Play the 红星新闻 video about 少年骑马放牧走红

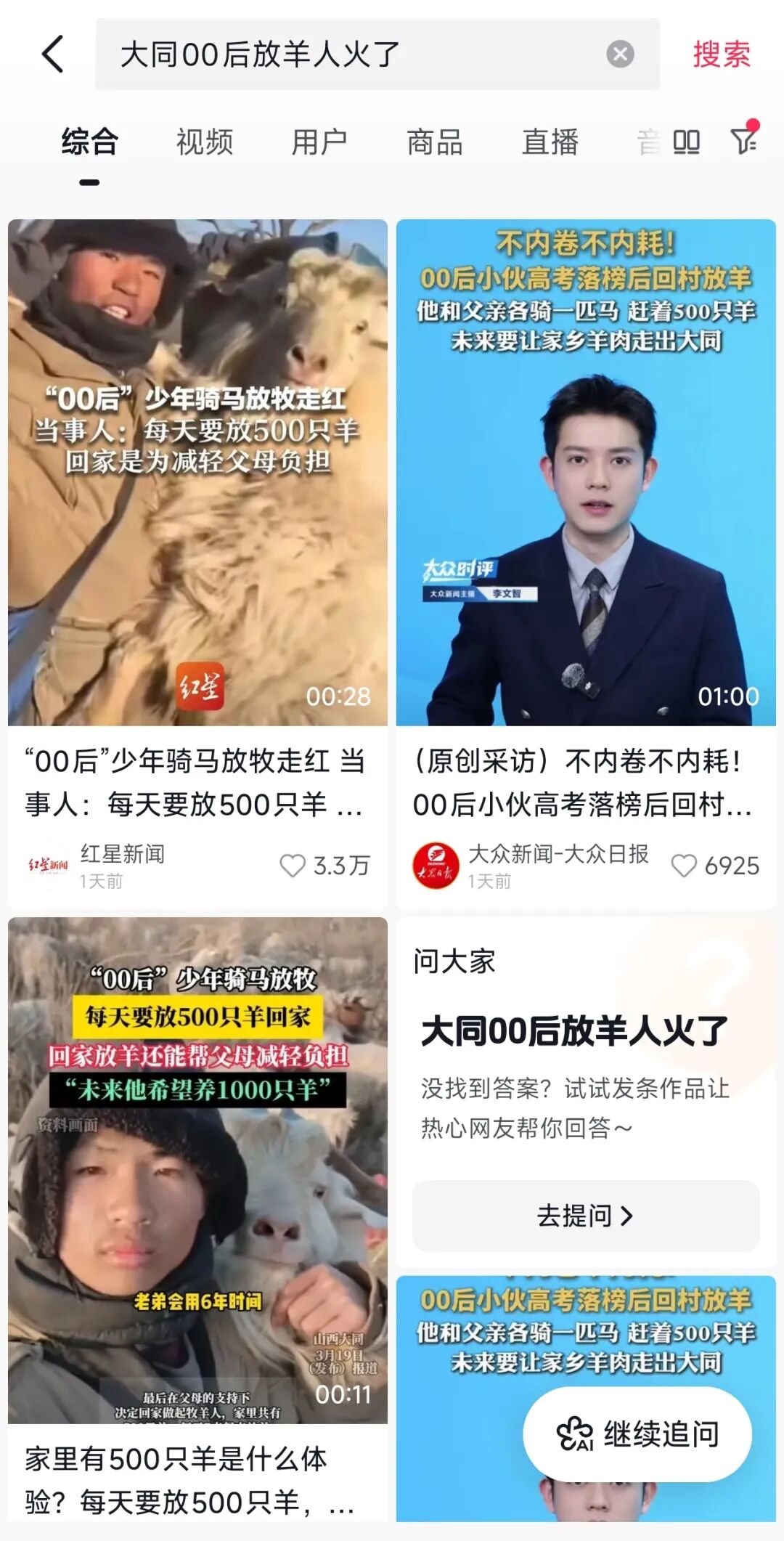(197, 472)
